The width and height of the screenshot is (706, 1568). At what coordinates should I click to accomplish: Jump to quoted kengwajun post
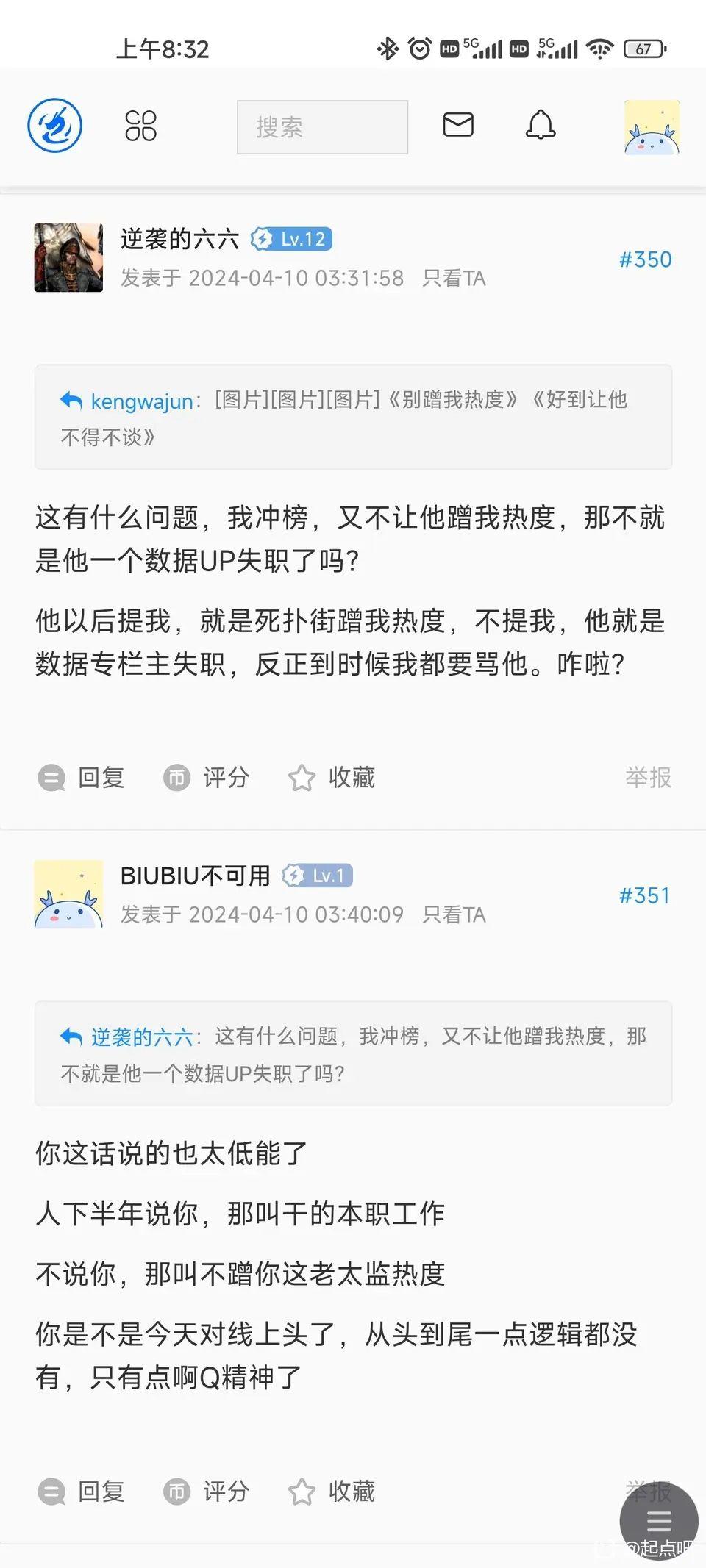tap(142, 401)
